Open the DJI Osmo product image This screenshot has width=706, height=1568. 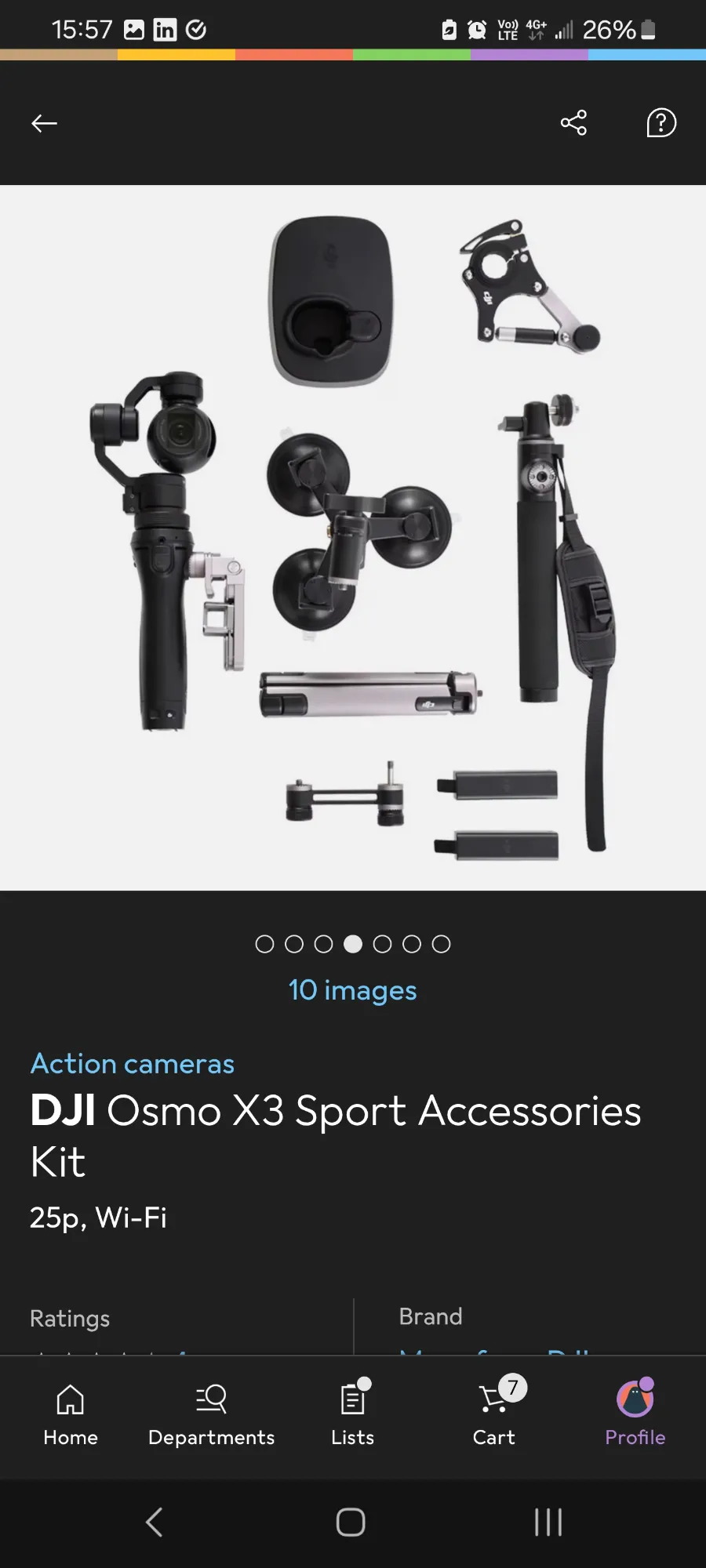353,538
